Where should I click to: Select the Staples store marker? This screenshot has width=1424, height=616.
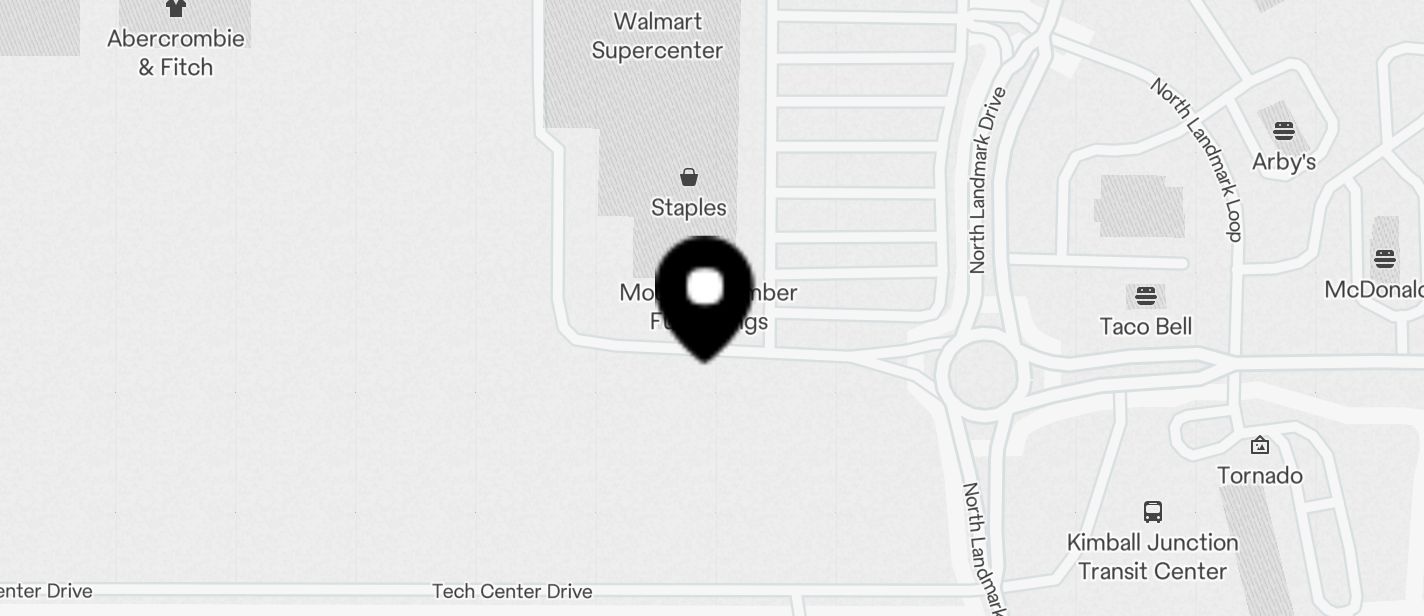(x=689, y=178)
